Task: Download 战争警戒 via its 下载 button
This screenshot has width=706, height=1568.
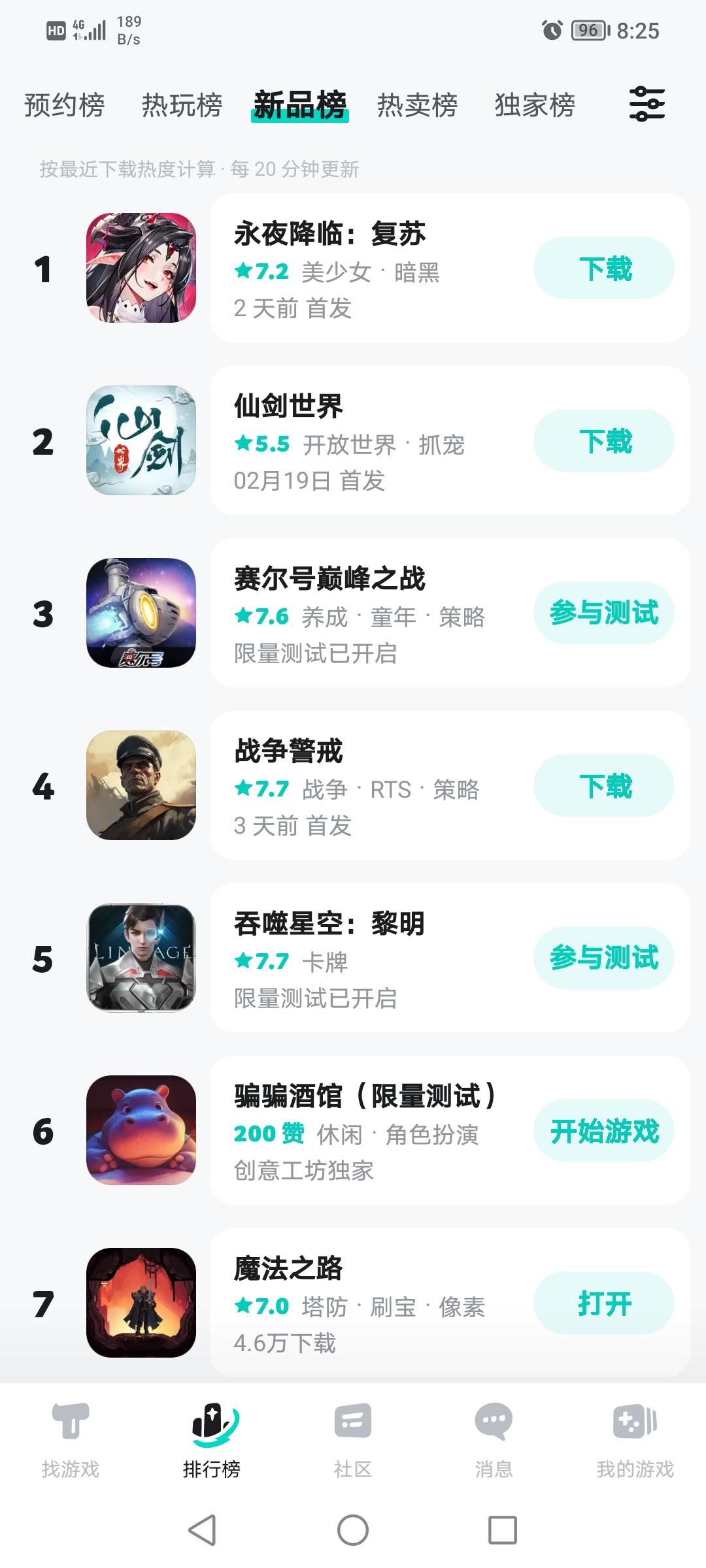Action: coord(603,786)
